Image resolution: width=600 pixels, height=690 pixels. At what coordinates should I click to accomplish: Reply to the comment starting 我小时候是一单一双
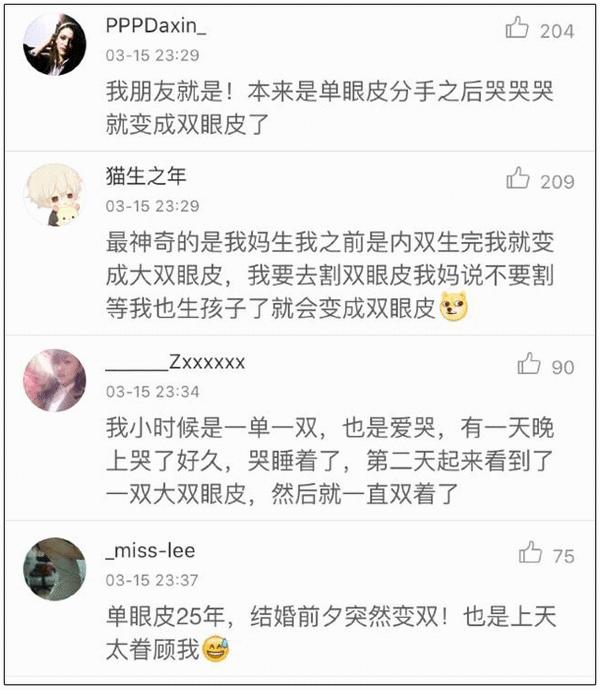[x=330, y=462]
